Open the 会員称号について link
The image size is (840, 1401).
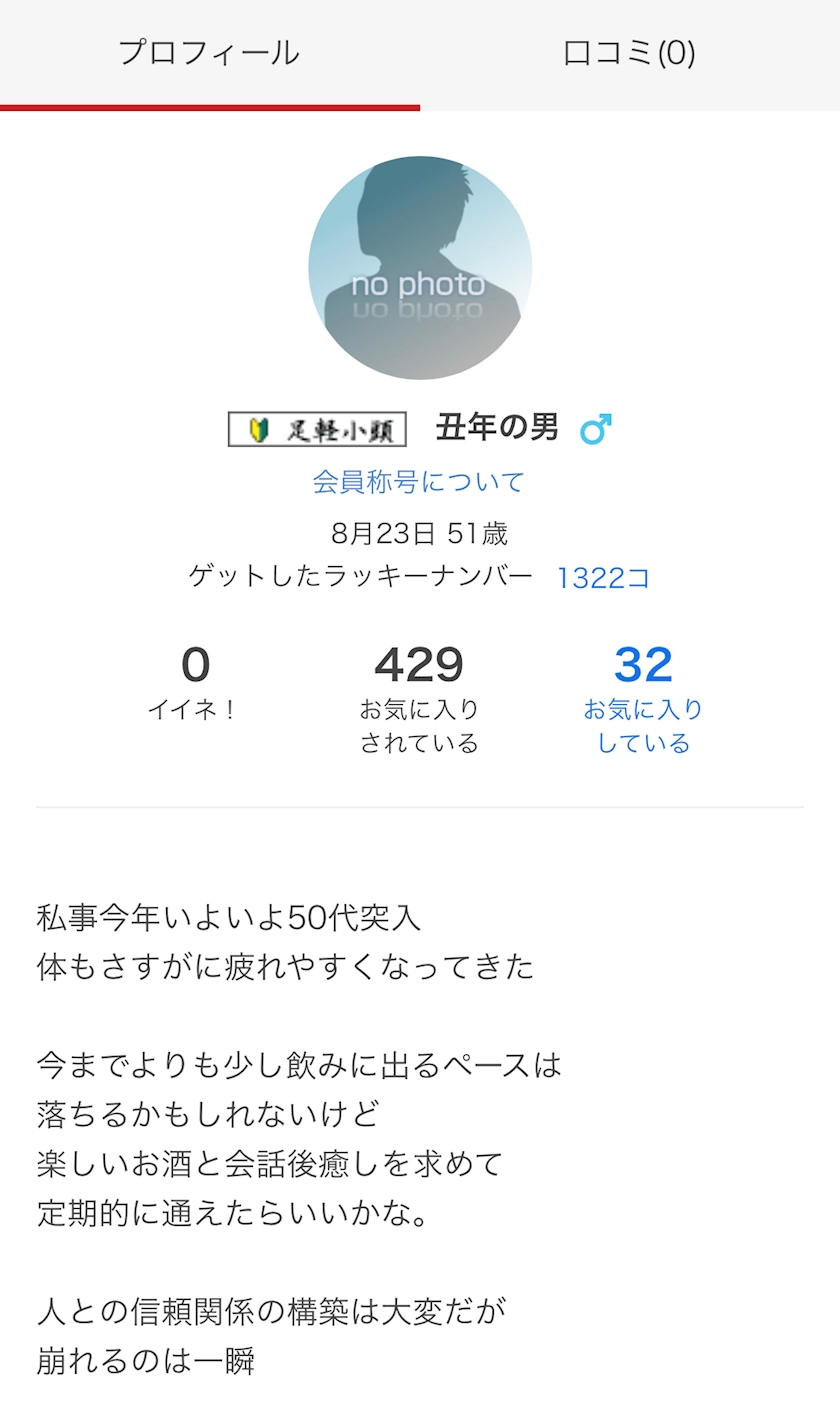[419, 482]
